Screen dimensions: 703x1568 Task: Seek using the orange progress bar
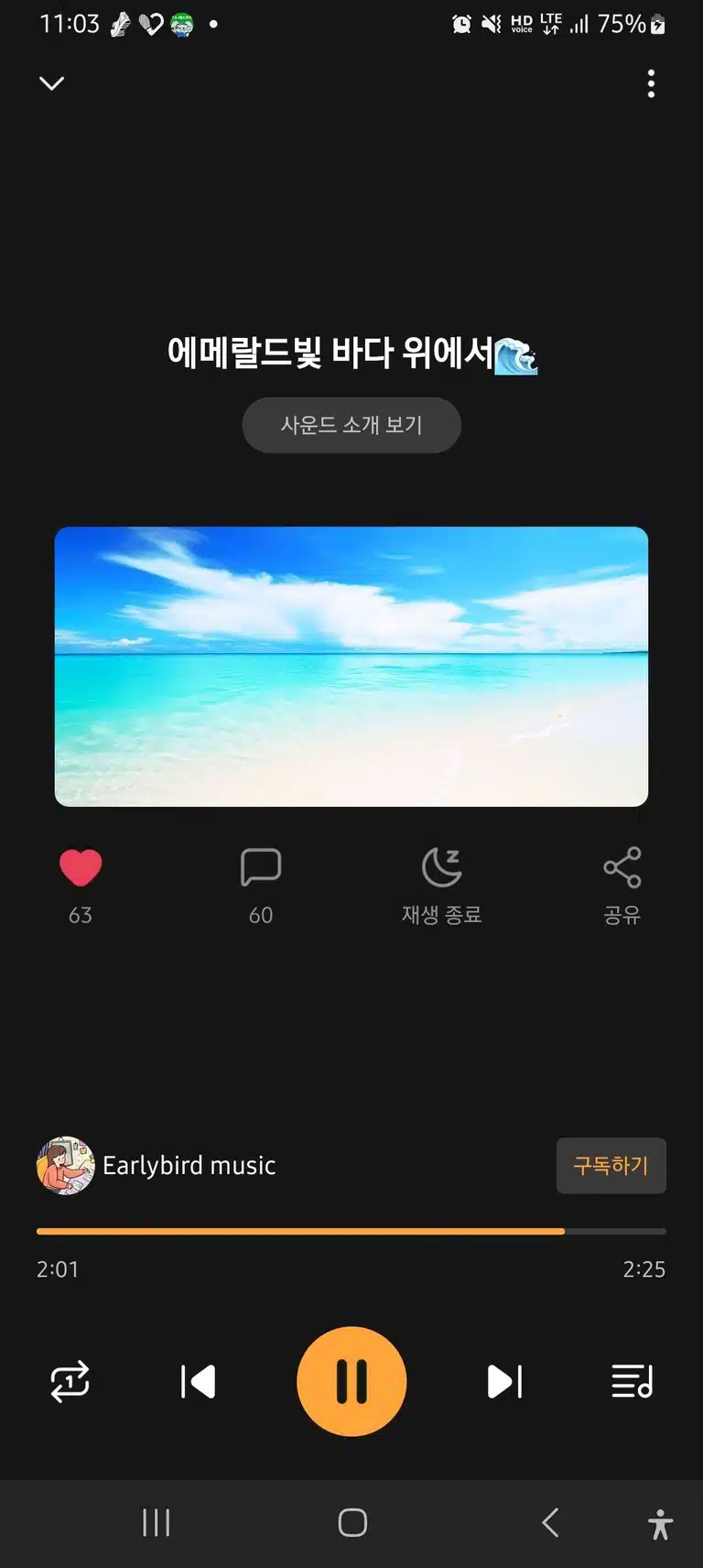coord(351,1232)
